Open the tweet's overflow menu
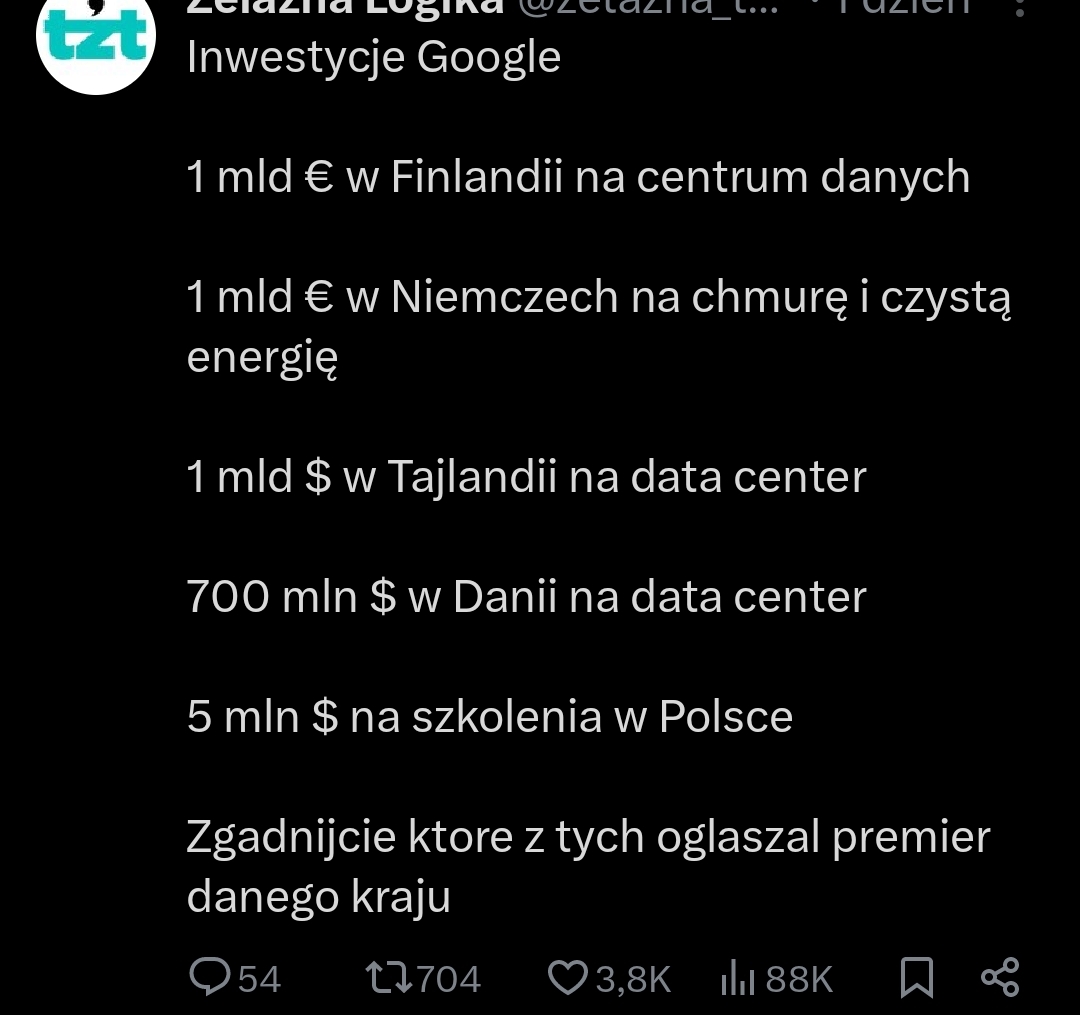 pyautogui.click(x=1019, y=6)
